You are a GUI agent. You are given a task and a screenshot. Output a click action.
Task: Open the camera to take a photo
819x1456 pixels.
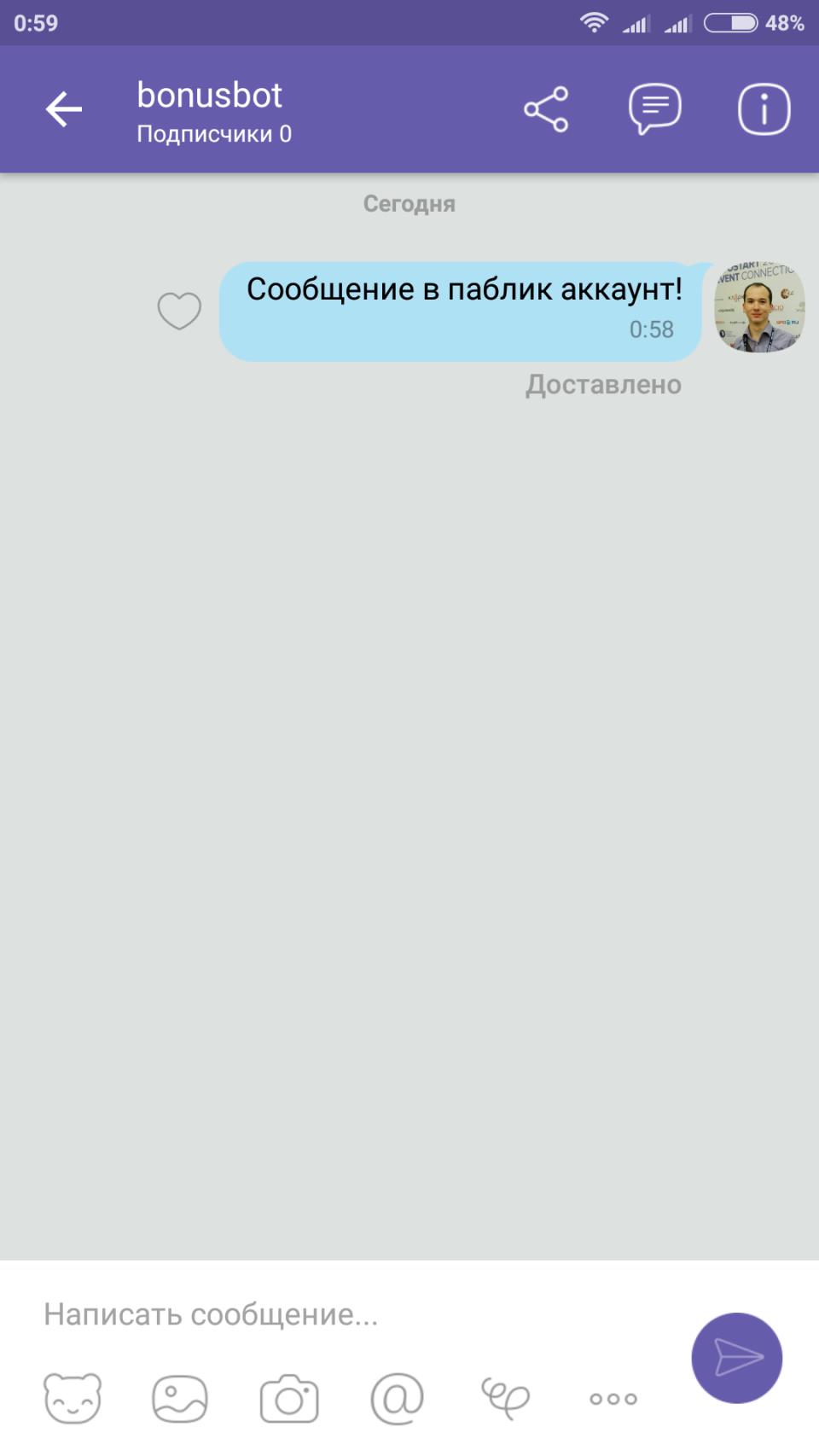[289, 1398]
